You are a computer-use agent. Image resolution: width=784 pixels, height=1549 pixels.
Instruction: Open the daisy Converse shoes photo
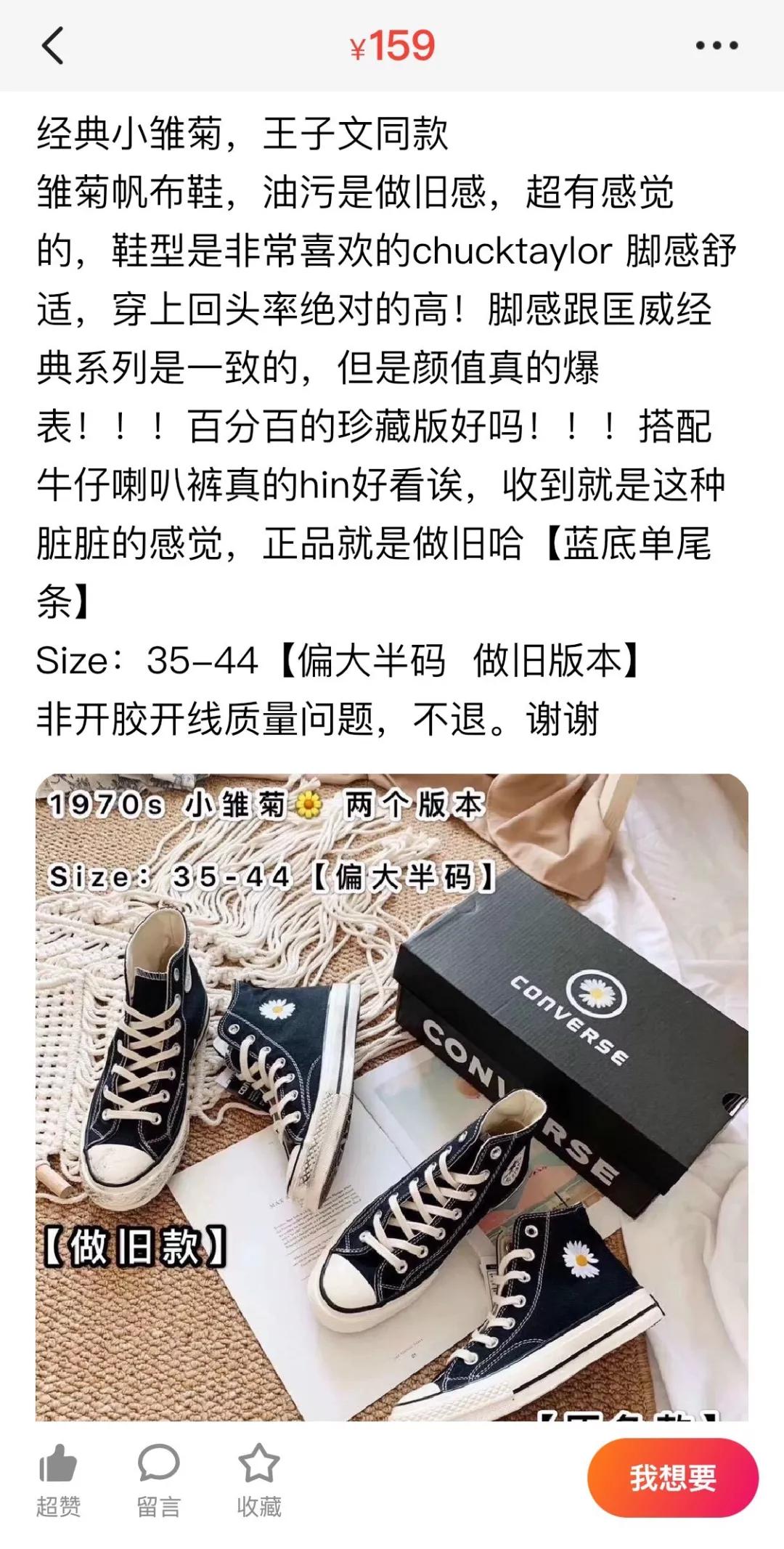(x=392, y=1097)
